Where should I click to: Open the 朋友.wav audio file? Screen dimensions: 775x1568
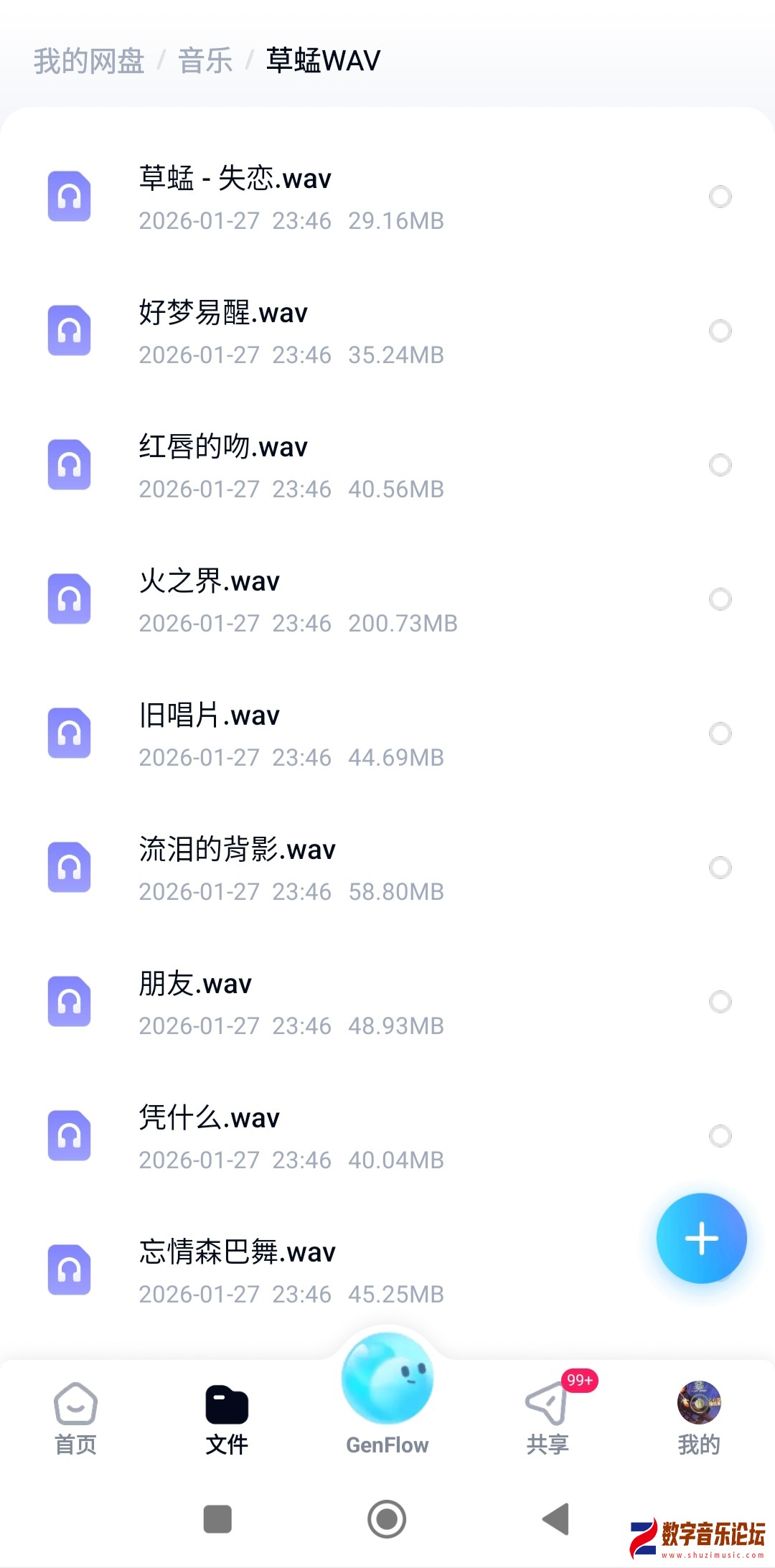tap(195, 984)
